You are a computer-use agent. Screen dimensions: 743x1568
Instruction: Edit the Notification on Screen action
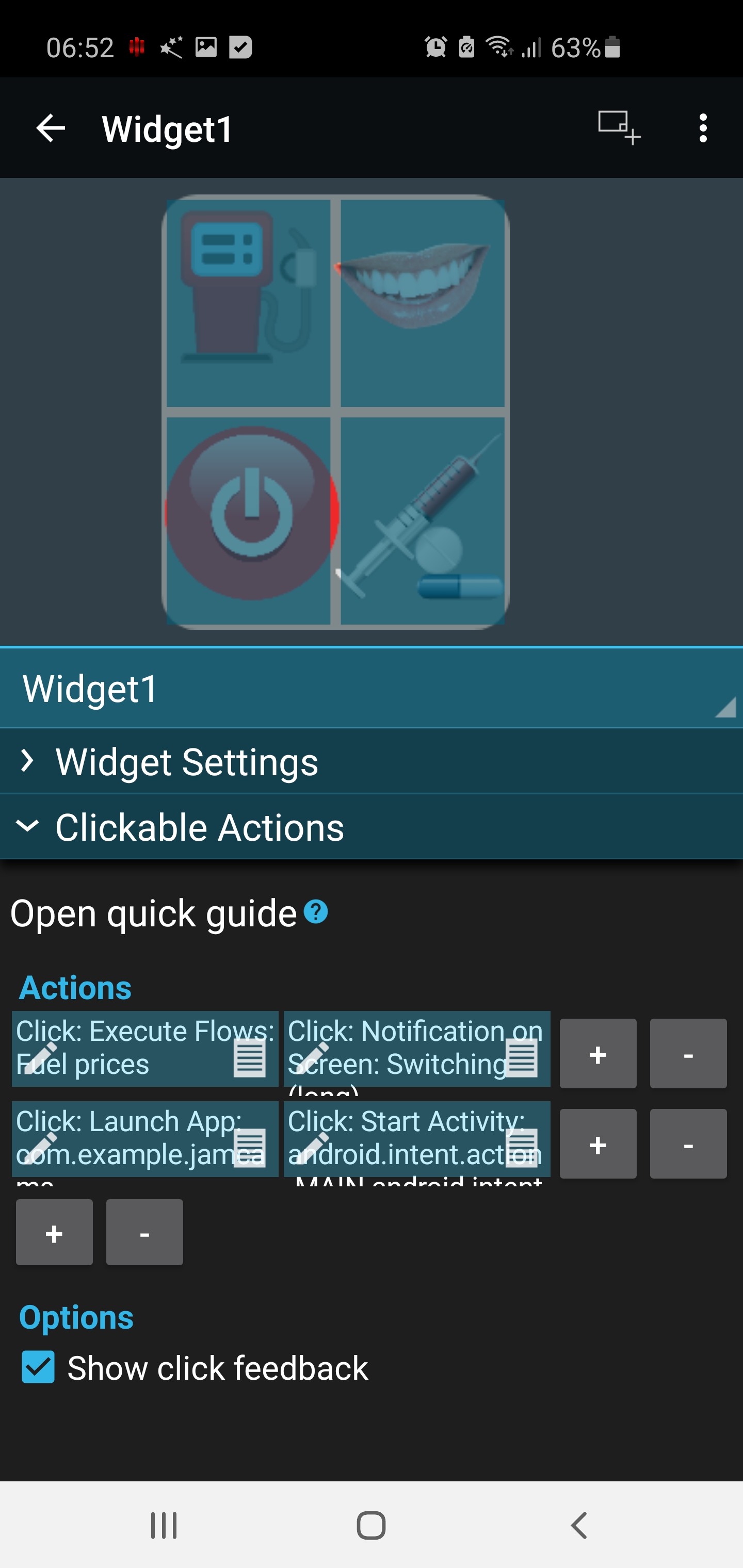312,1057
